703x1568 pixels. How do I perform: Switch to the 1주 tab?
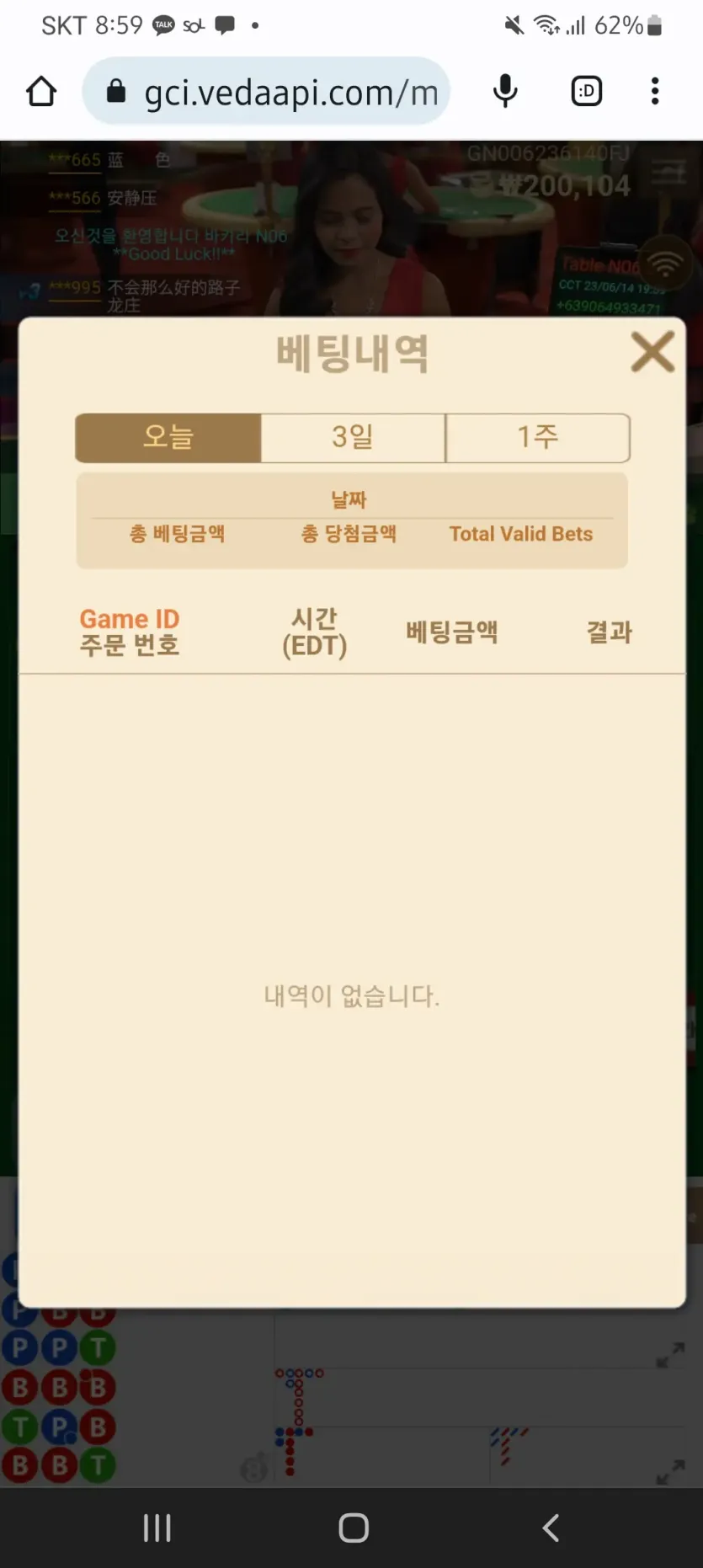pos(538,437)
